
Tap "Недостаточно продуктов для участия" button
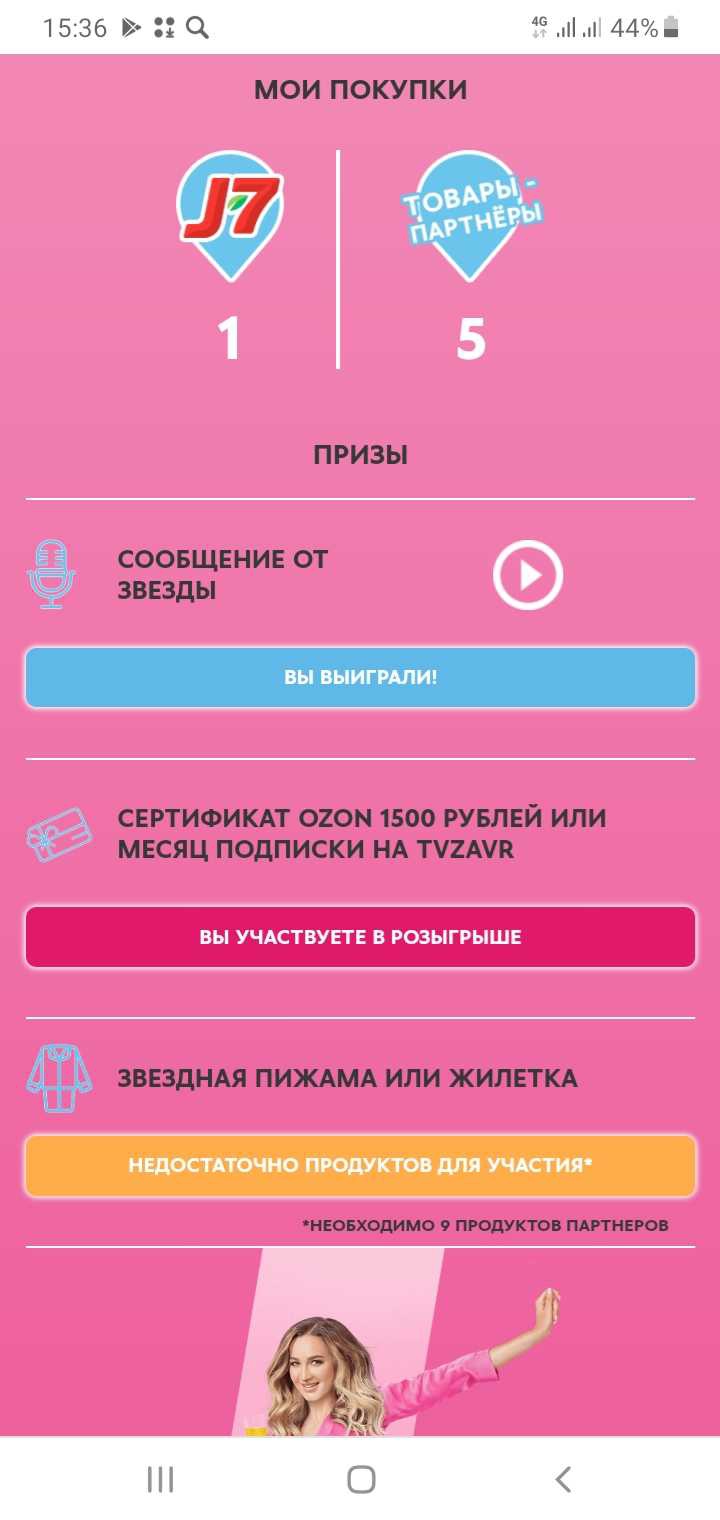pos(360,1165)
